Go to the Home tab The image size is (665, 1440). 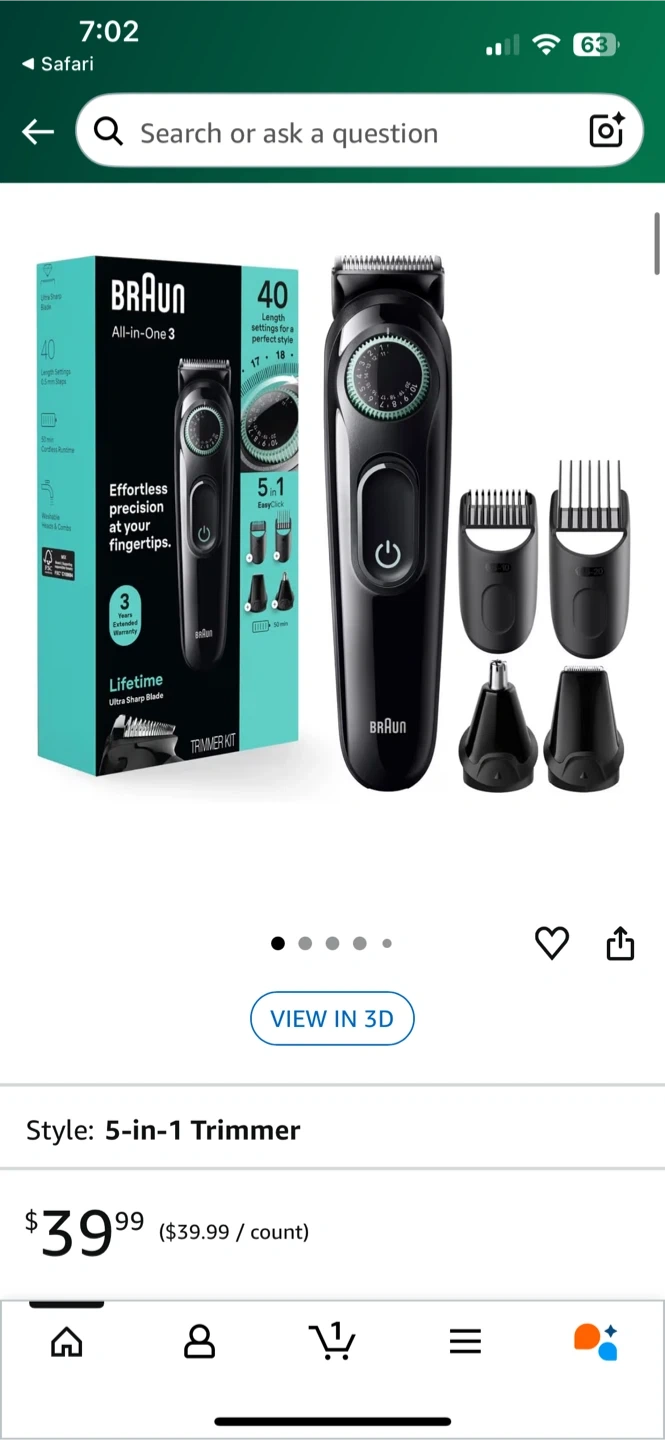coord(67,1341)
